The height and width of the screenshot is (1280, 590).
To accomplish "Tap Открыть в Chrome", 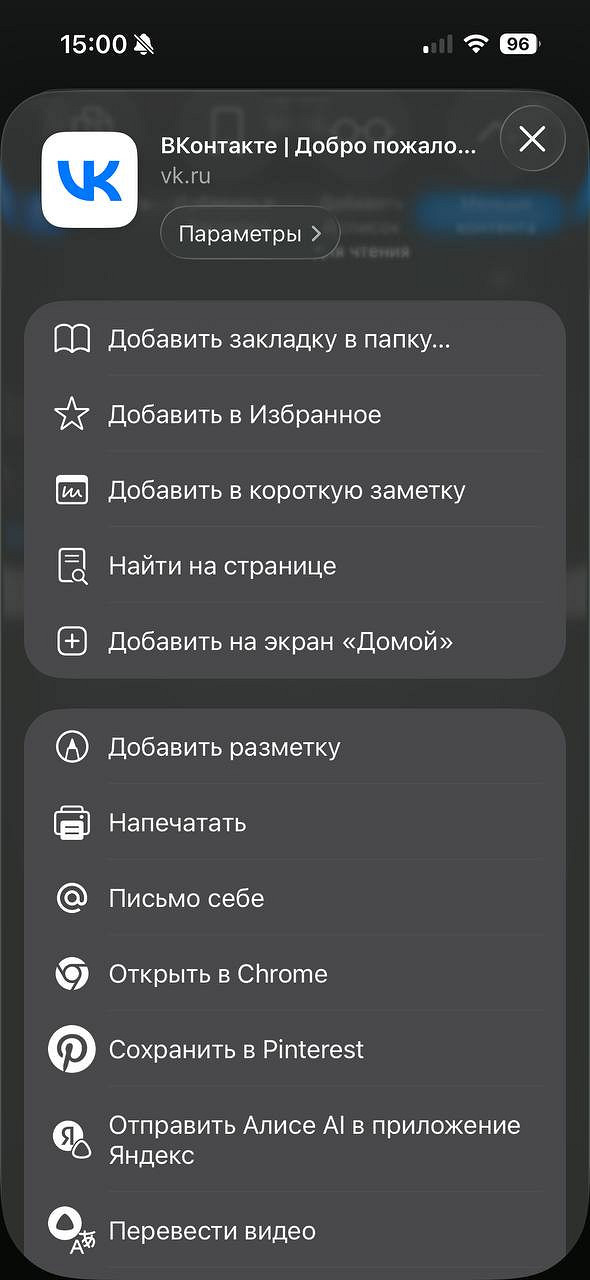I will (x=295, y=974).
